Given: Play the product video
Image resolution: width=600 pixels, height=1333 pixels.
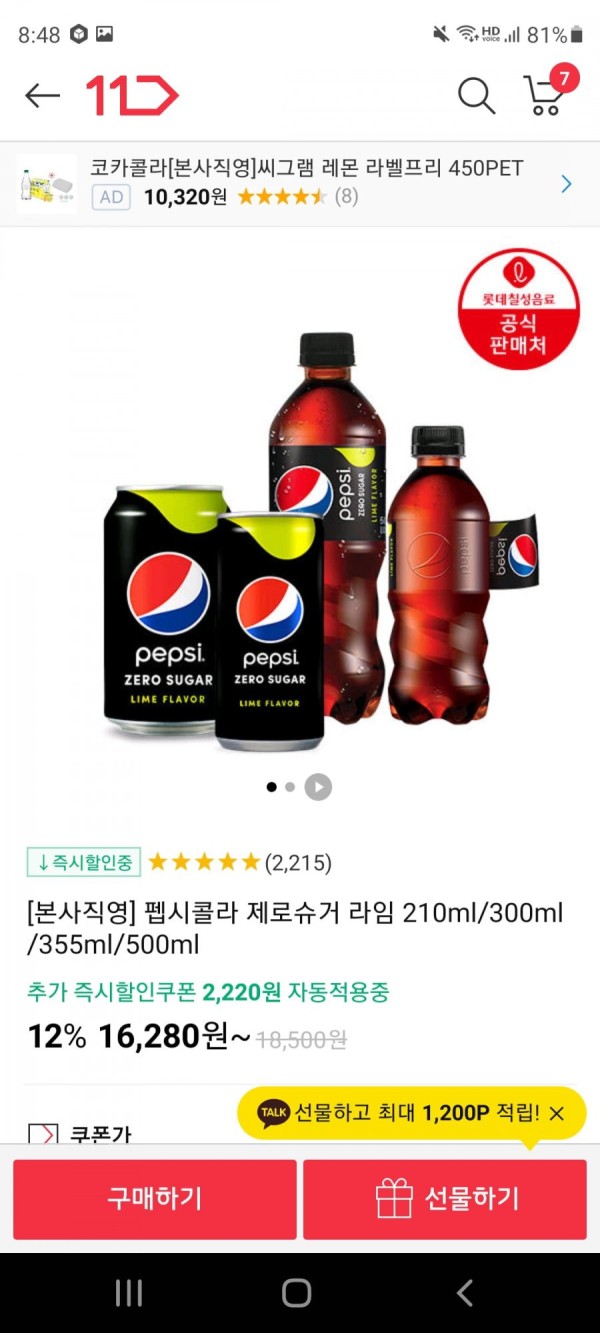Looking at the screenshot, I should [318, 787].
